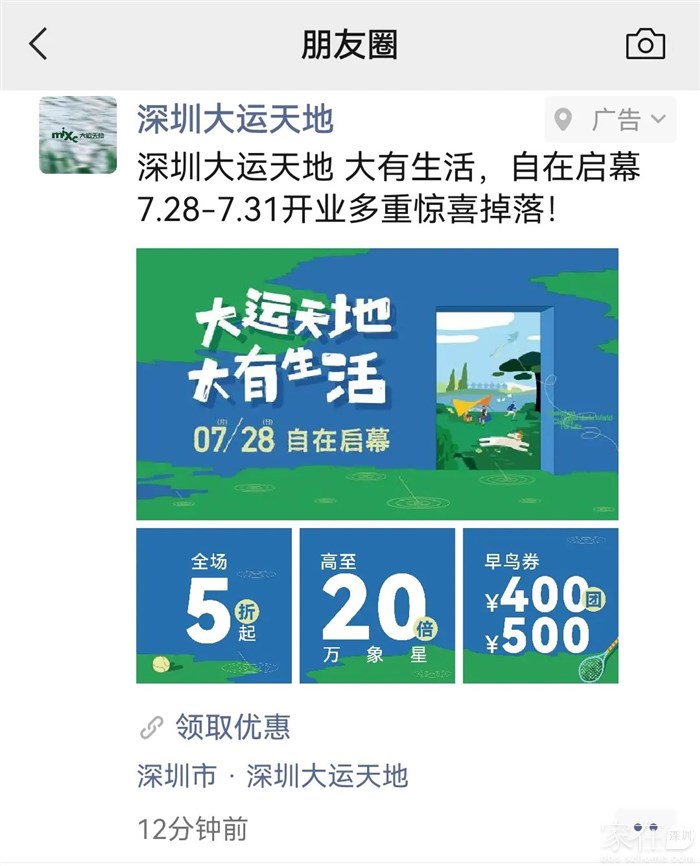700x866 pixels.
Task: Open the like and comment menu
Action: (643, 826)
